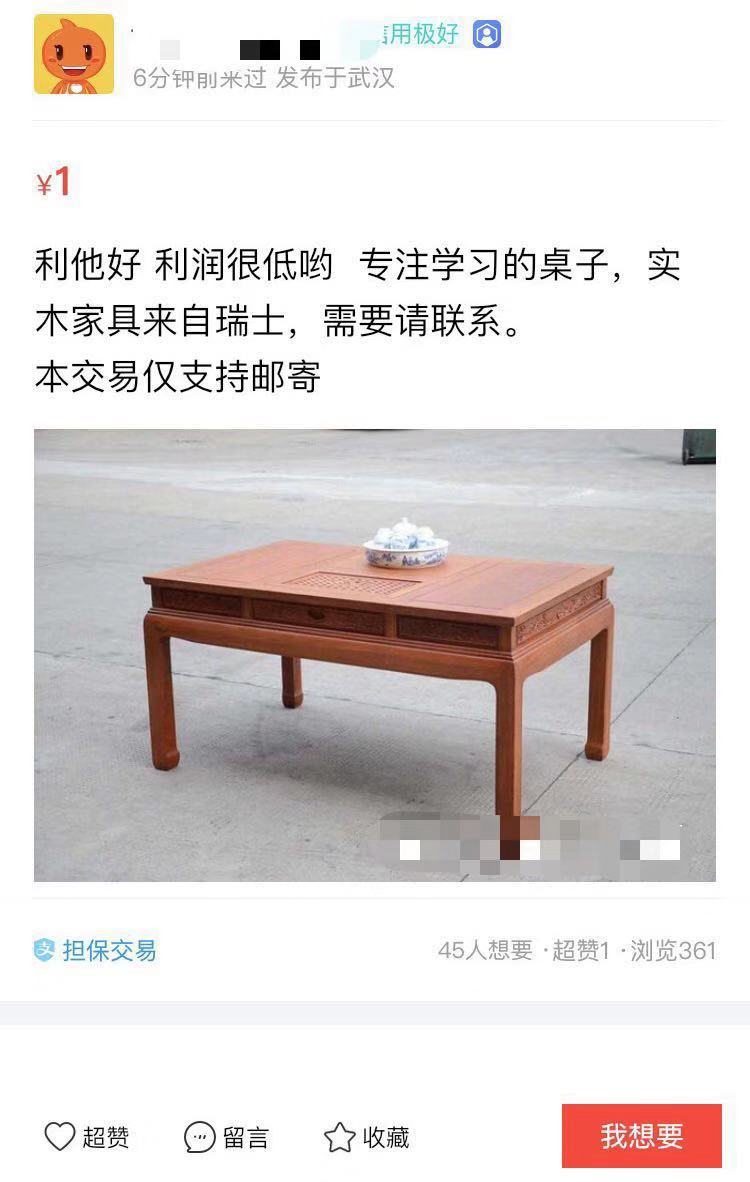Give this listing a 超赞 like
This screenshot has height=1182, width=750.
[87, 1137]
